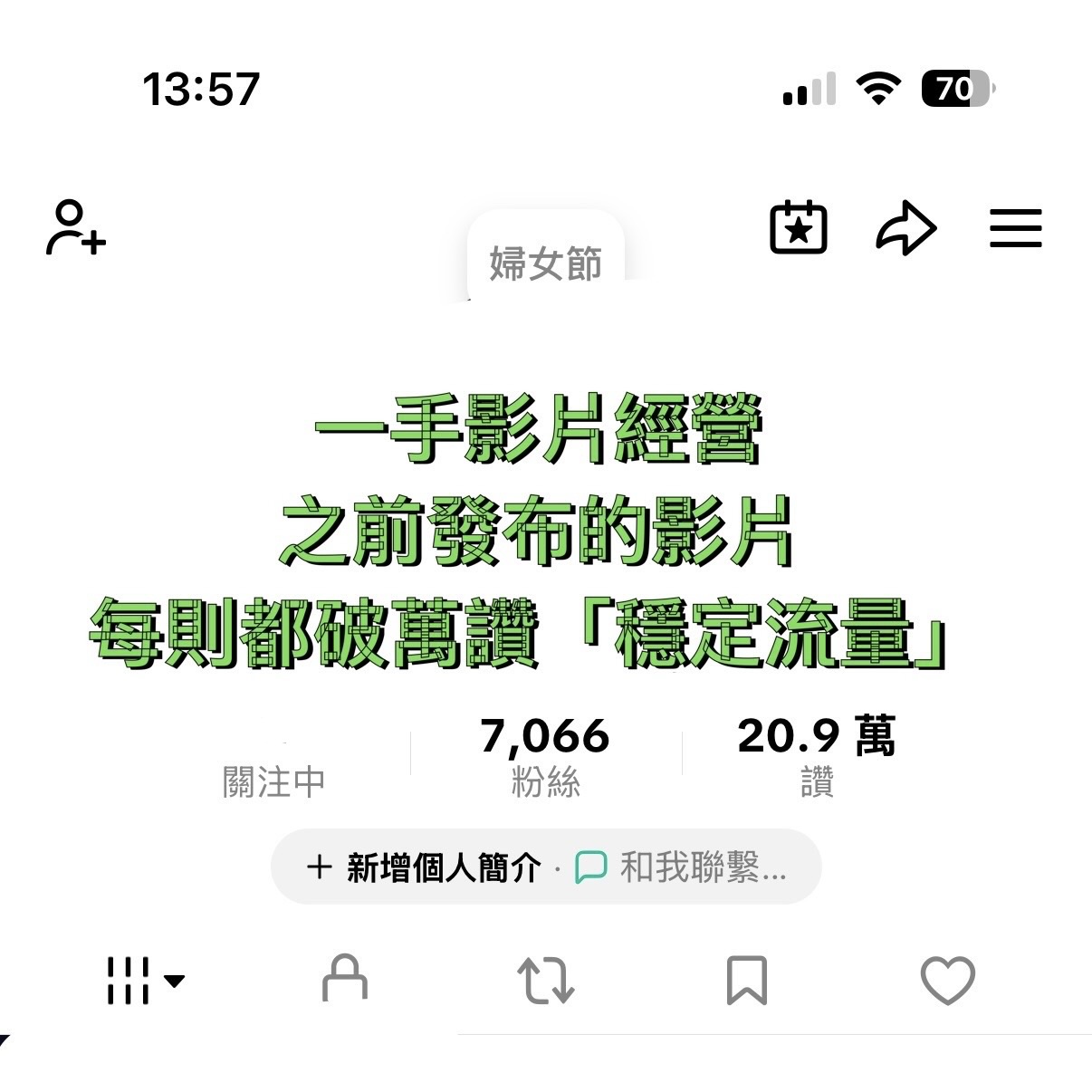
Task: Switch to the videos grid tab
Action: pos(144,981)
